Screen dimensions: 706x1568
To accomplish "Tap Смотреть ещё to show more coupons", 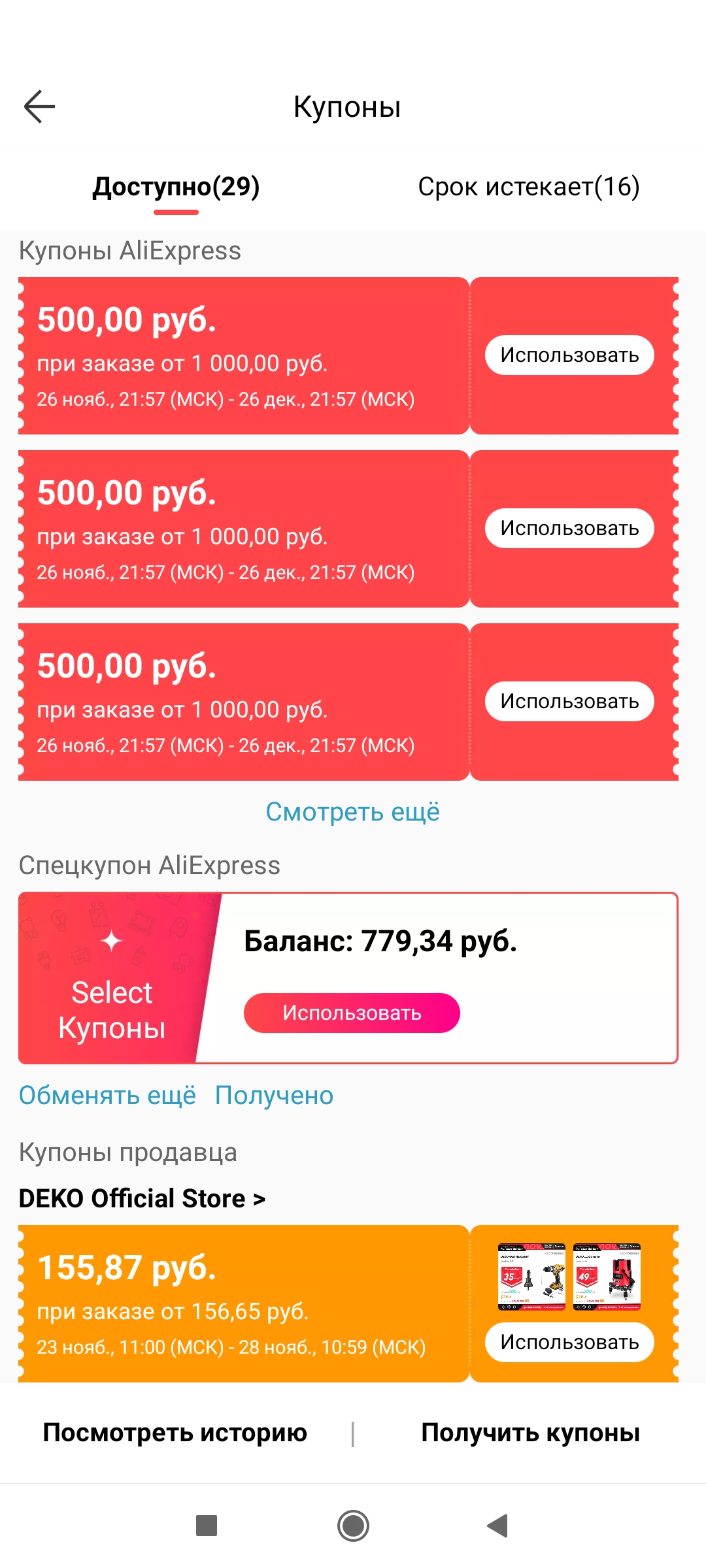I will [x=352, y=812].
